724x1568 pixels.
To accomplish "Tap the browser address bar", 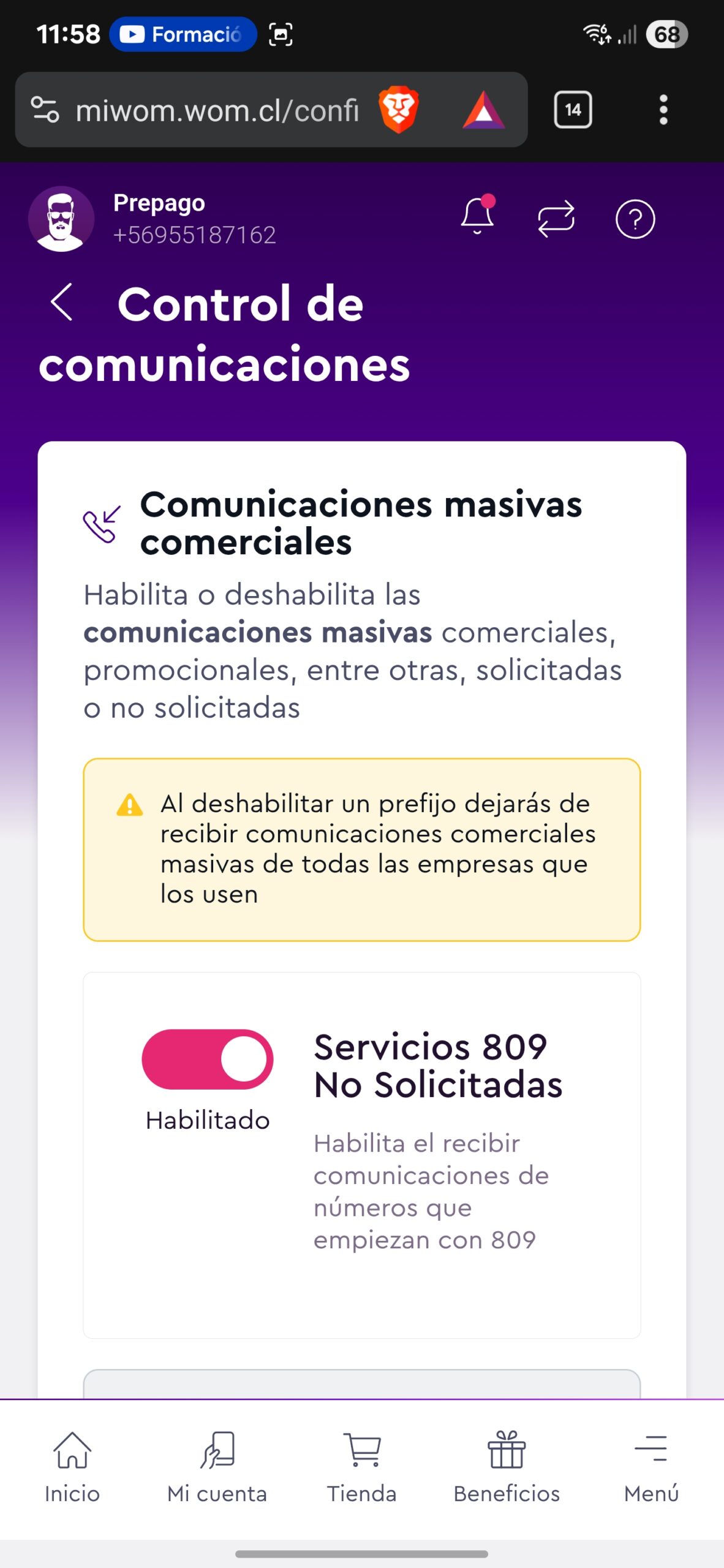I will (x=217, y=111).
